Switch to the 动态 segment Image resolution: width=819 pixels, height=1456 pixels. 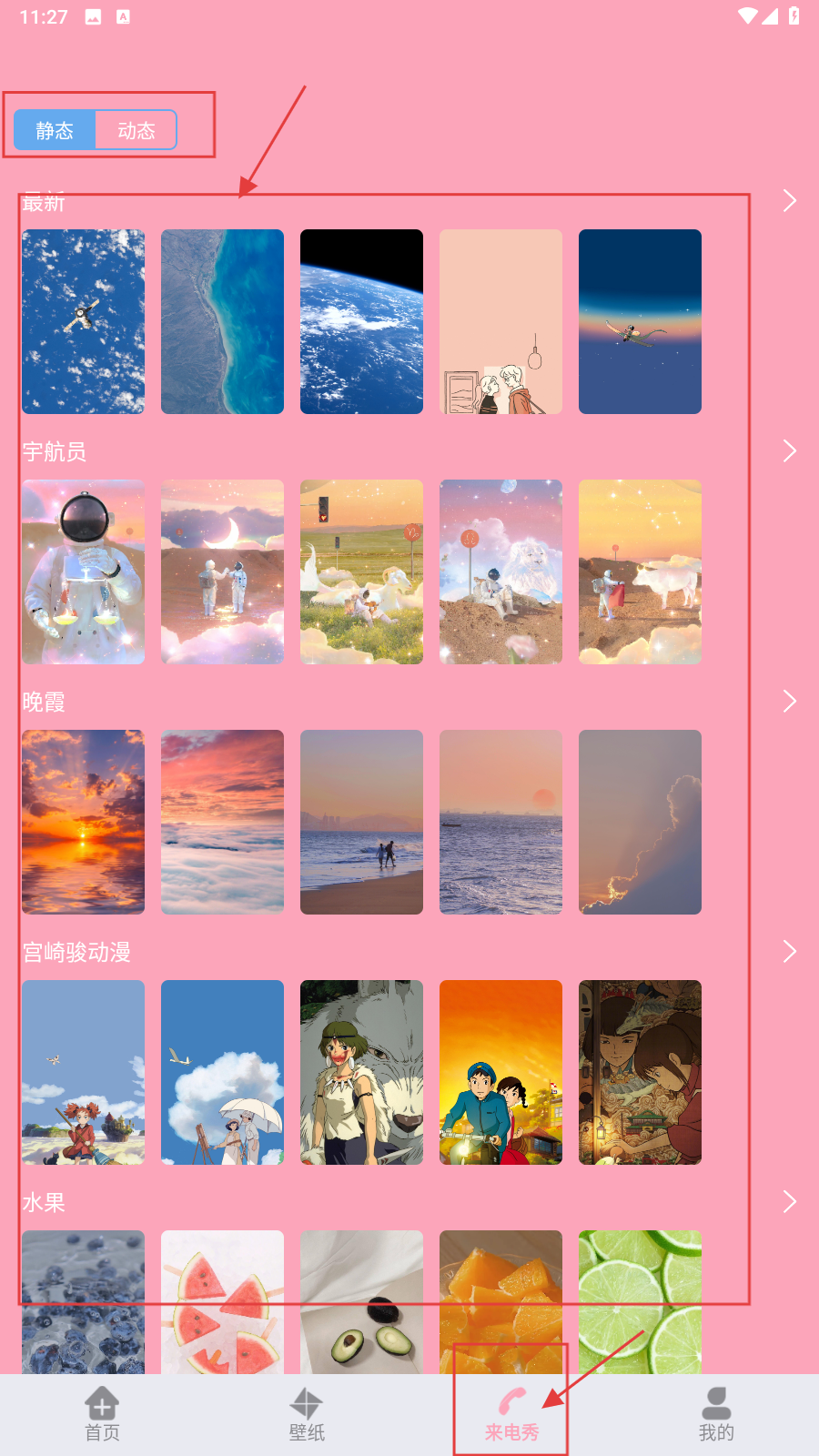pyautogui.click(x=136, y=130)
